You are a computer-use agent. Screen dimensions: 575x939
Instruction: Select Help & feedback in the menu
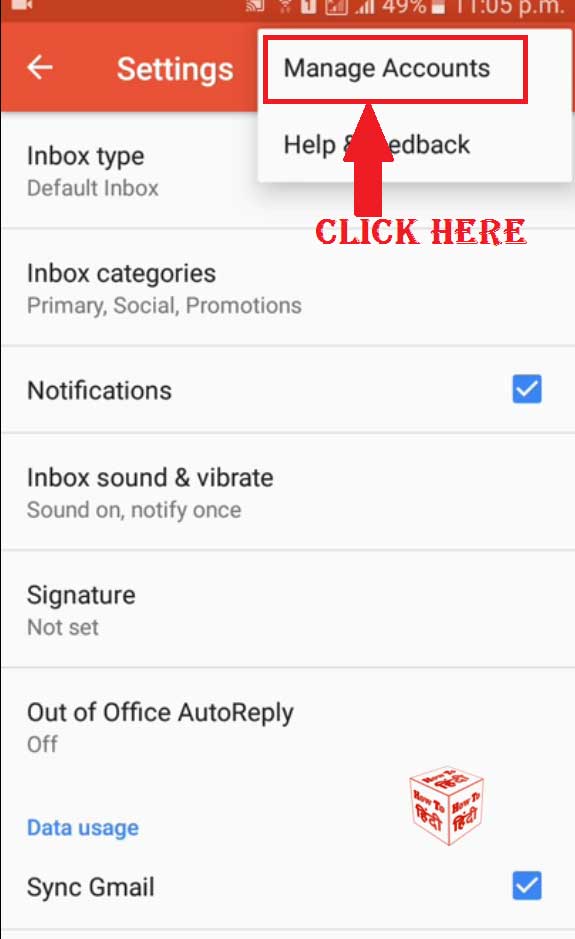pyautogui.click(x=414, y=145)
